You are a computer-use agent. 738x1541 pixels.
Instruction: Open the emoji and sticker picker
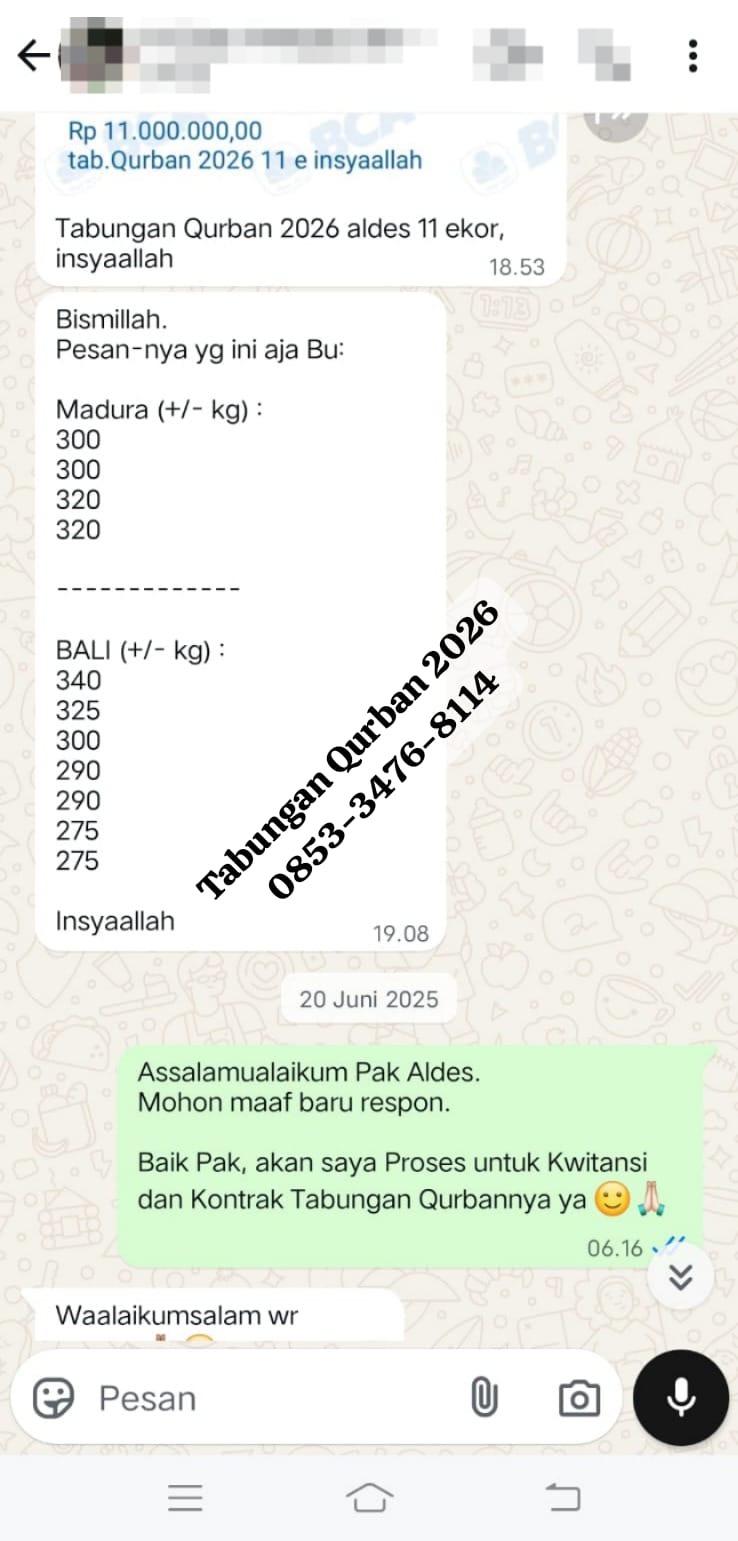(53, 1397)
